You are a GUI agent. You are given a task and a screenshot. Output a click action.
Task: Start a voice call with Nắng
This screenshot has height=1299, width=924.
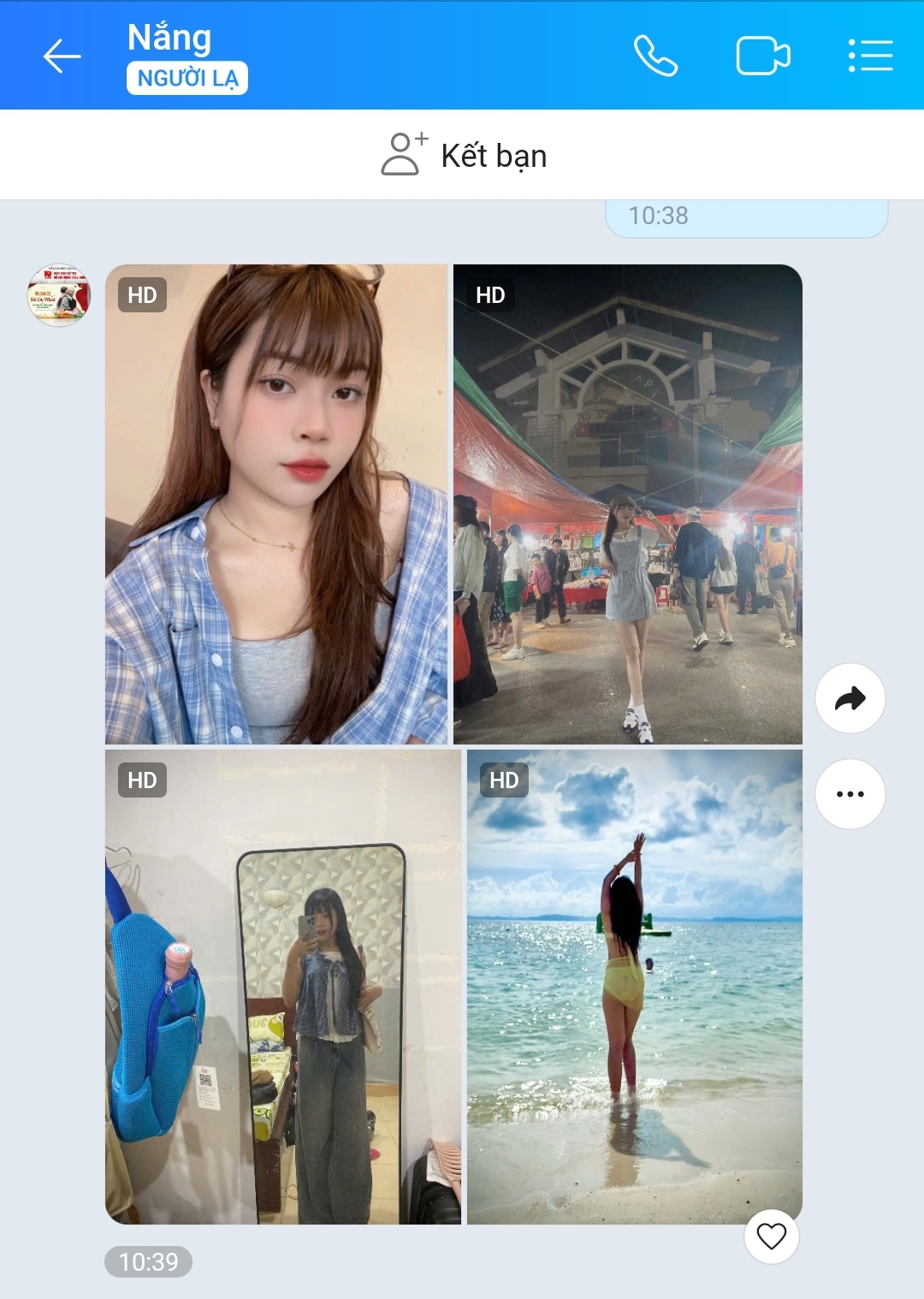[x=655, y=56]
